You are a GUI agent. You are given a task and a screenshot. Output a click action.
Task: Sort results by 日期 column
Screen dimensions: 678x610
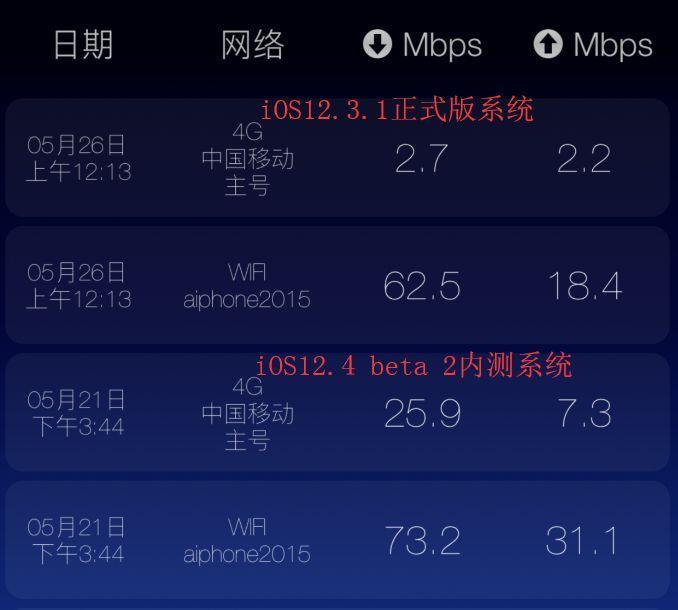pos(82,45)
